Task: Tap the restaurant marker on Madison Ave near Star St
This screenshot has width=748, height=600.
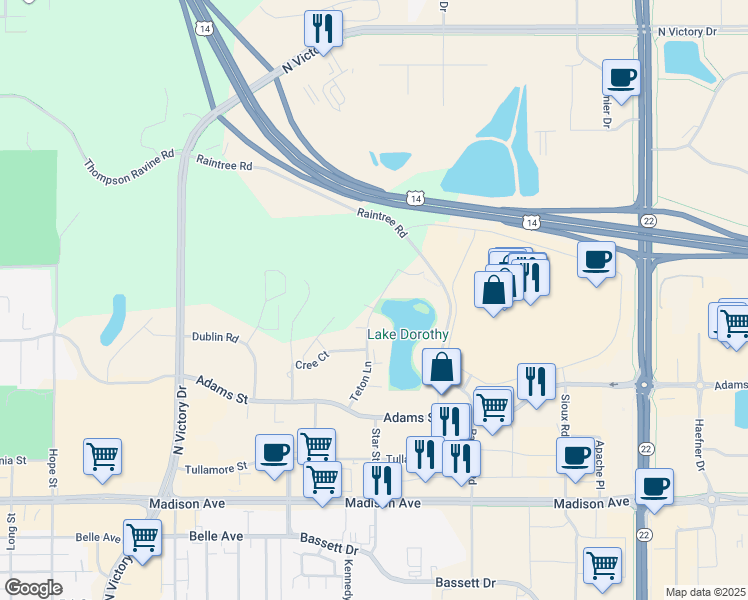Action: (382, 480)
